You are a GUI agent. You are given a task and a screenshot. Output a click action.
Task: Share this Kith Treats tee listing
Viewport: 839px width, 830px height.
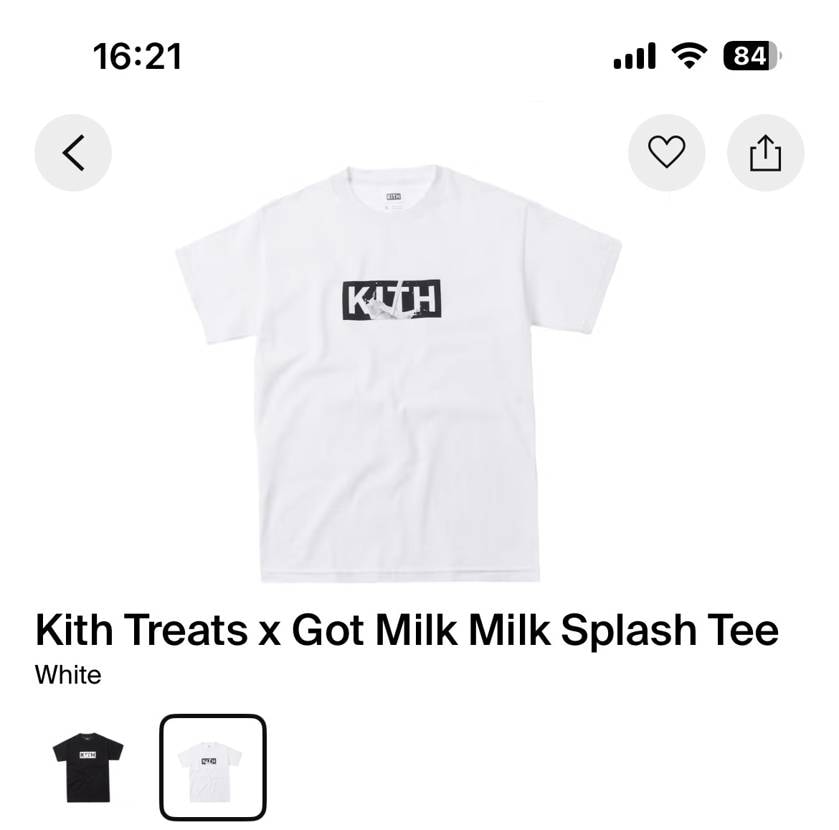(765, 153)
